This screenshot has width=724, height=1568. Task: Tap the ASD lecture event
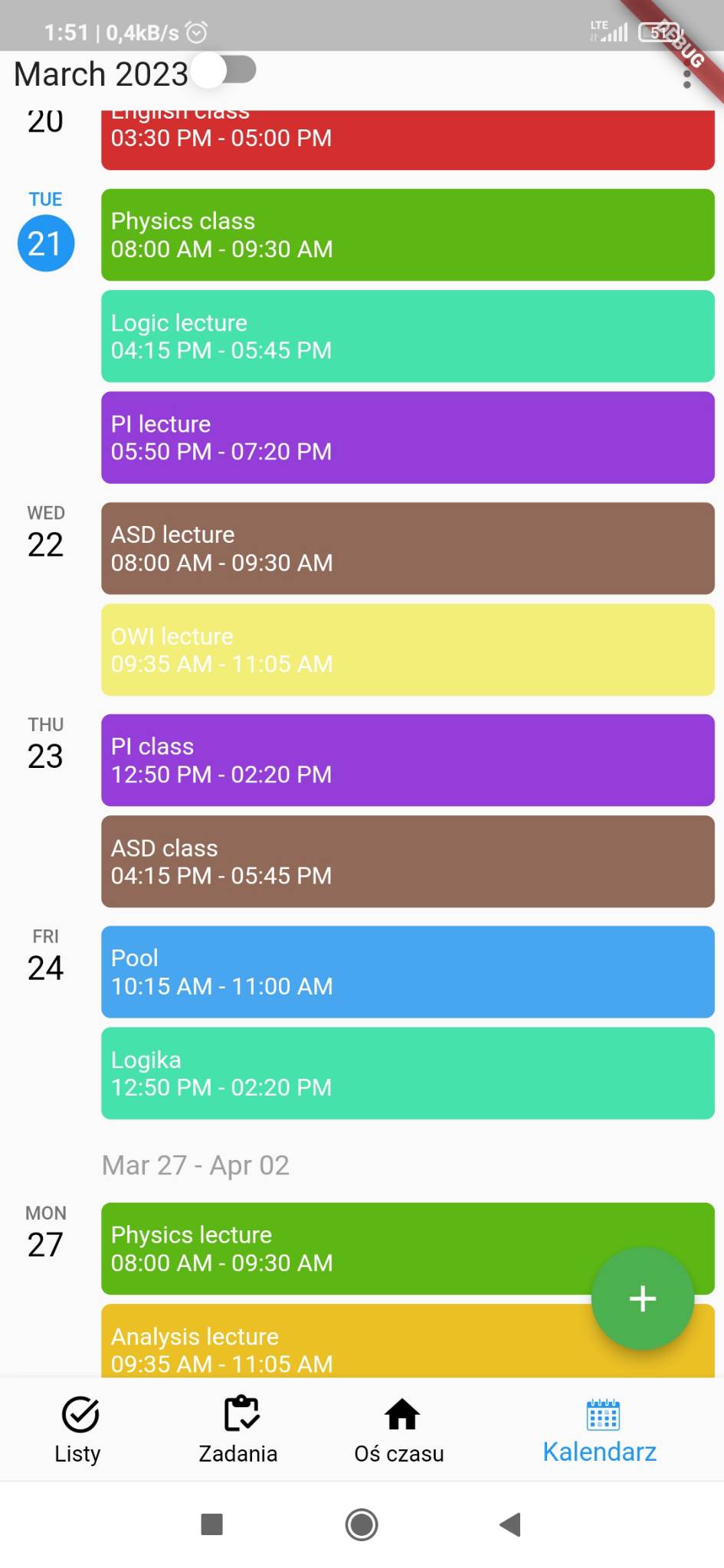(408, 548)
